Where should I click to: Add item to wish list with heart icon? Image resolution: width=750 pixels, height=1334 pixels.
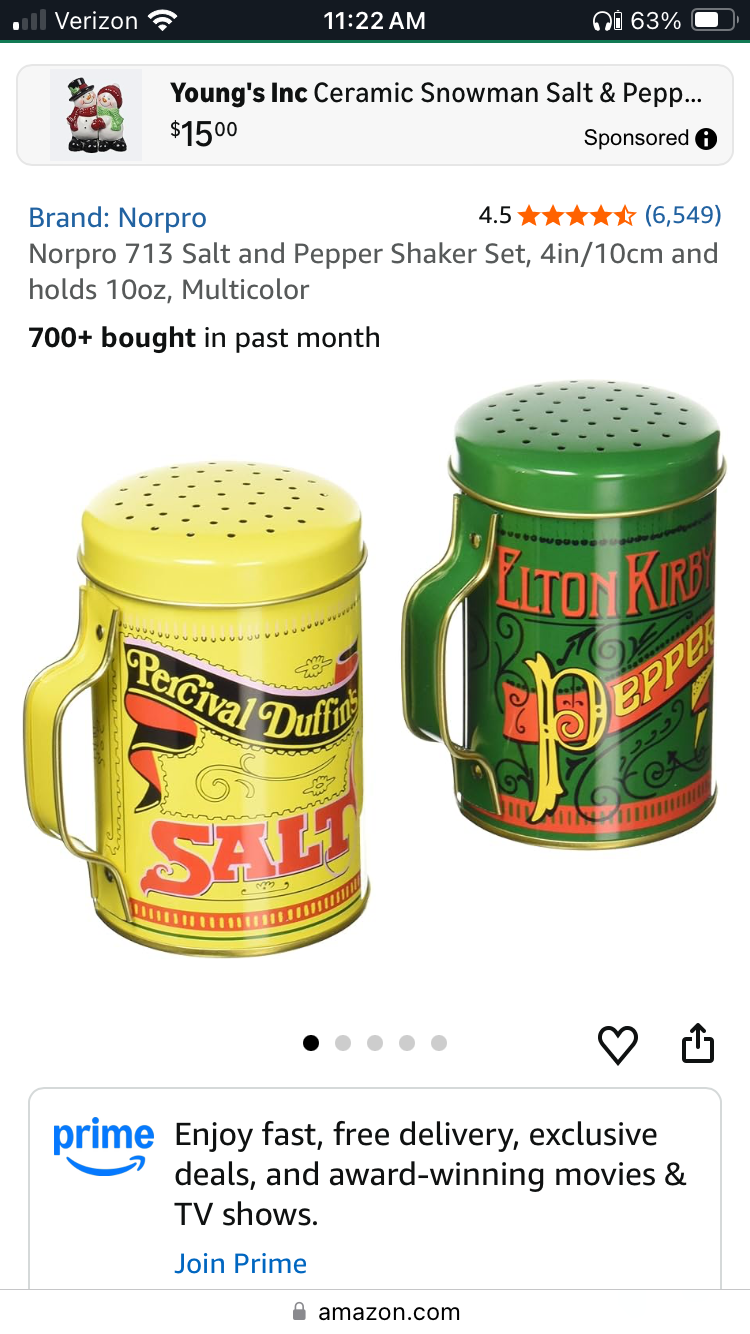[617, 1045]
